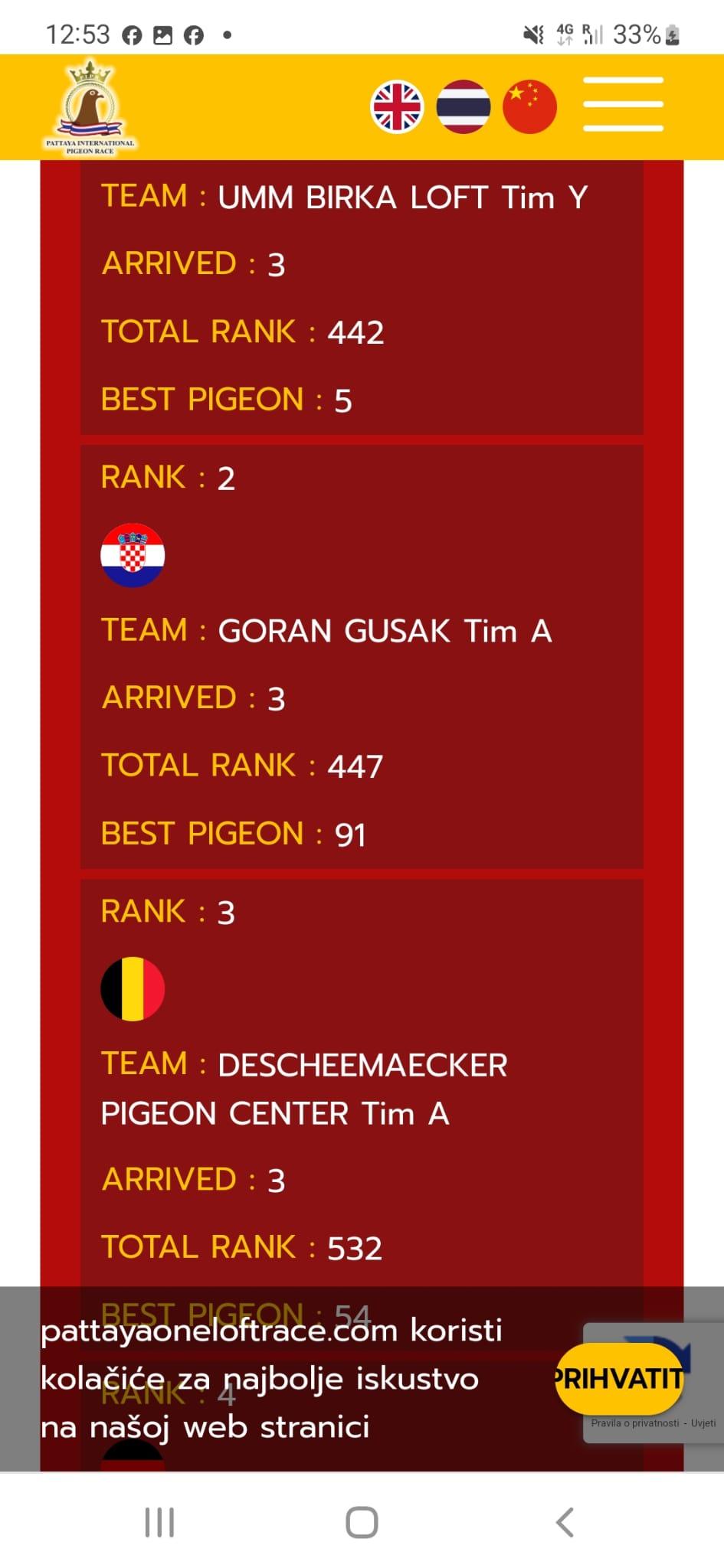724x1568 pixels.
Task: Switch site language to Chinese
Action: (529, 106)
